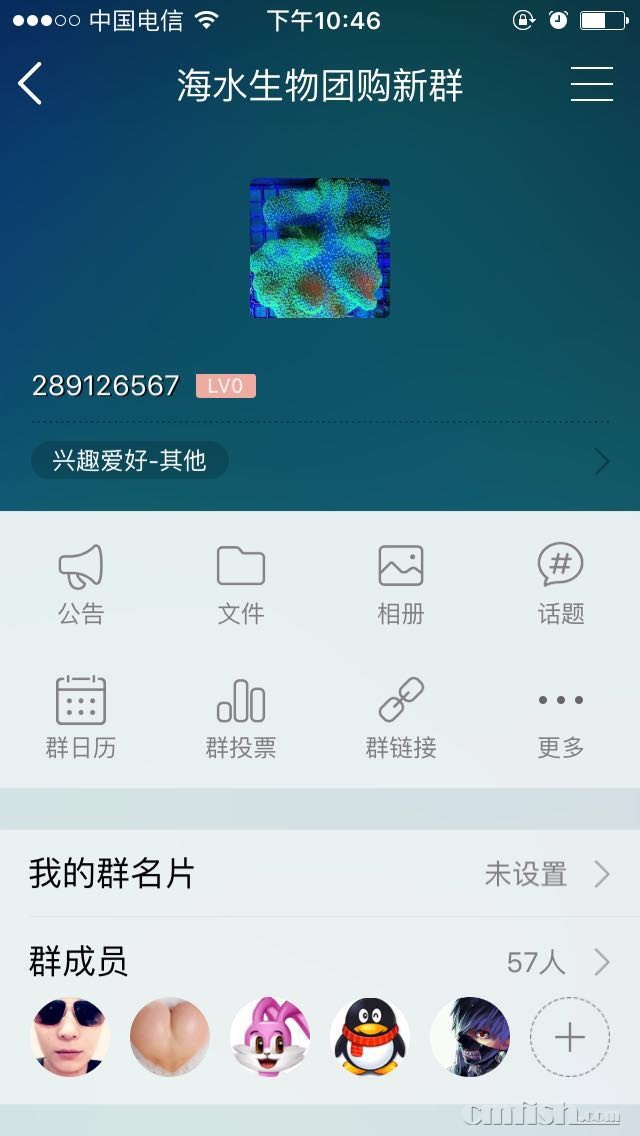
Task: Add a member with the plus button
Action: [569, 1037]
